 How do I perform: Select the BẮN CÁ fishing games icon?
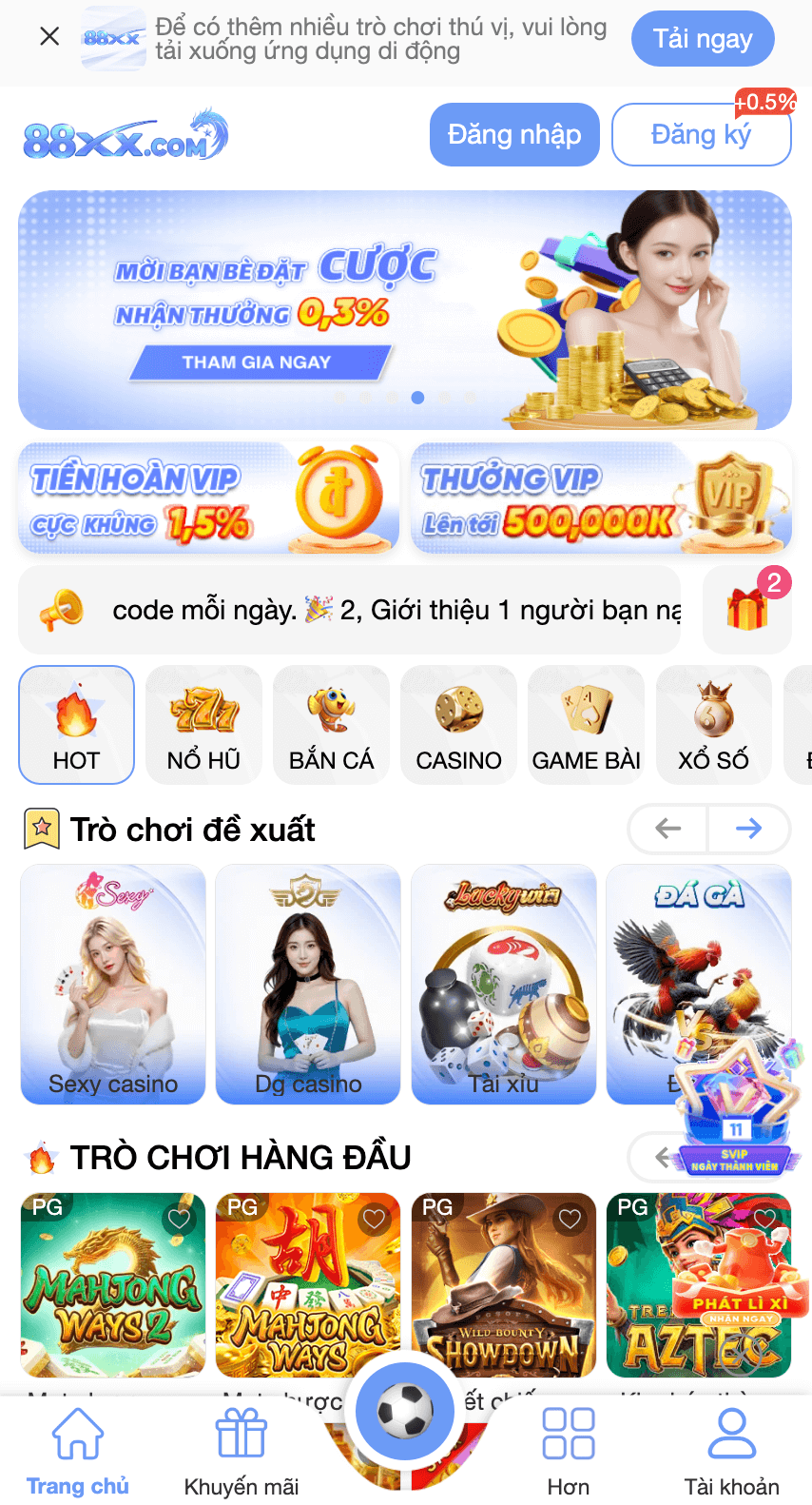[331, 725]
